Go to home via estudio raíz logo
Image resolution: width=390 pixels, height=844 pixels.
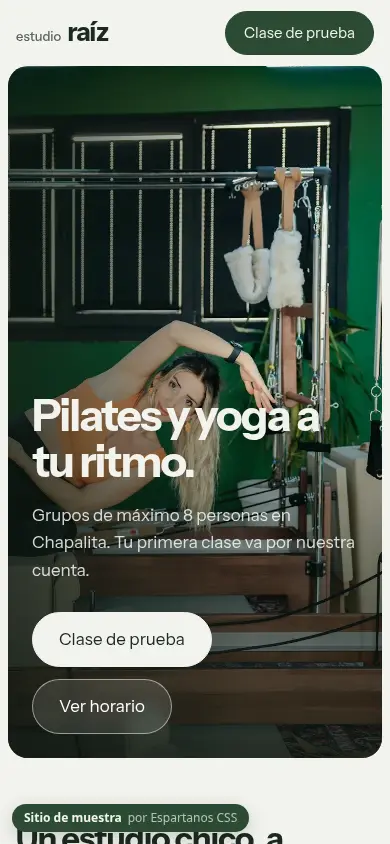click(x=62, y=33)
